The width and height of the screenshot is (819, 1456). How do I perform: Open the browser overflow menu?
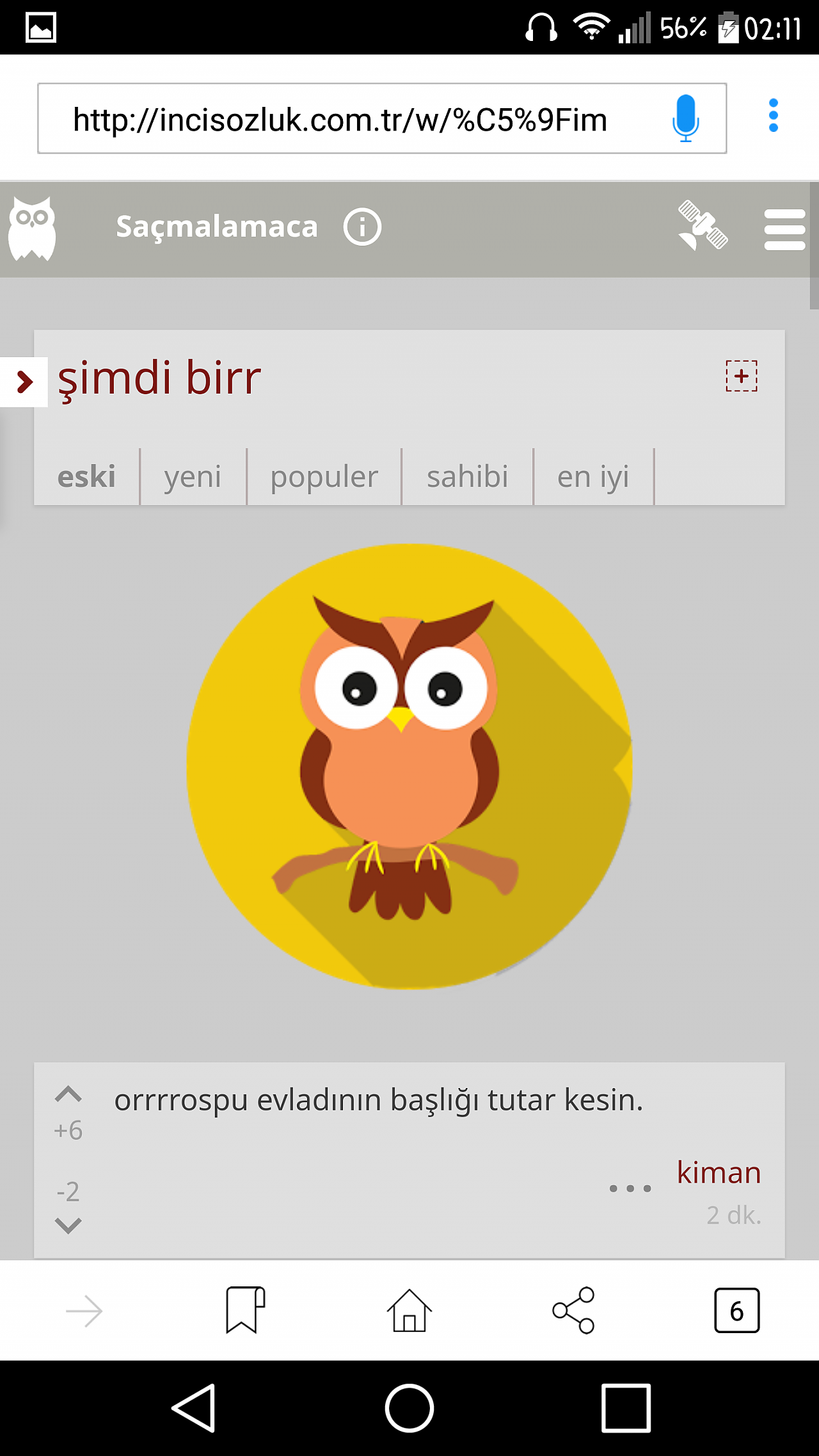(x=773, y=116)
